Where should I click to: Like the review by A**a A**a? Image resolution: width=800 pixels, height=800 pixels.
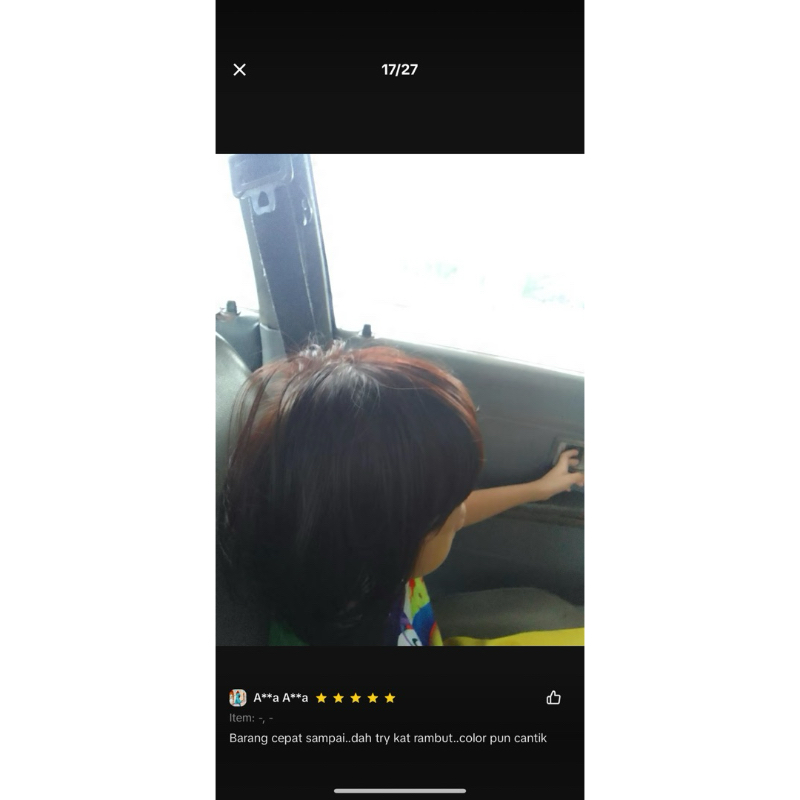click(554, 697)
